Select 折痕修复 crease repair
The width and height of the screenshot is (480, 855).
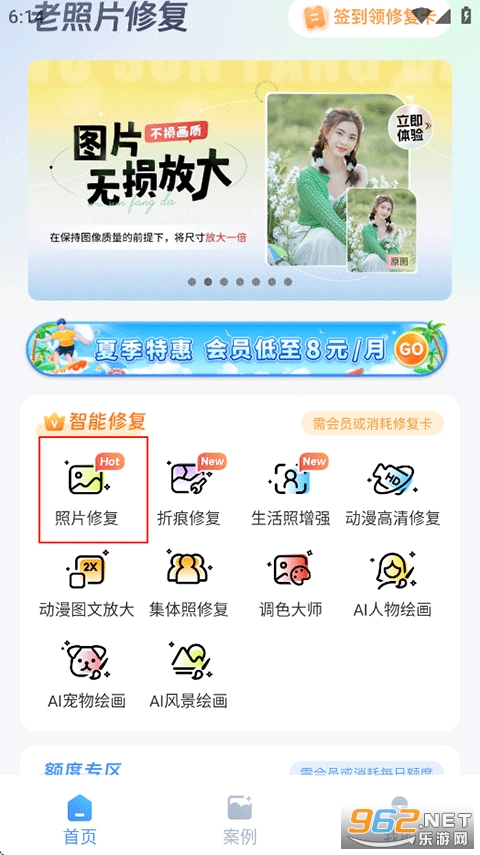tap(189, 490)
